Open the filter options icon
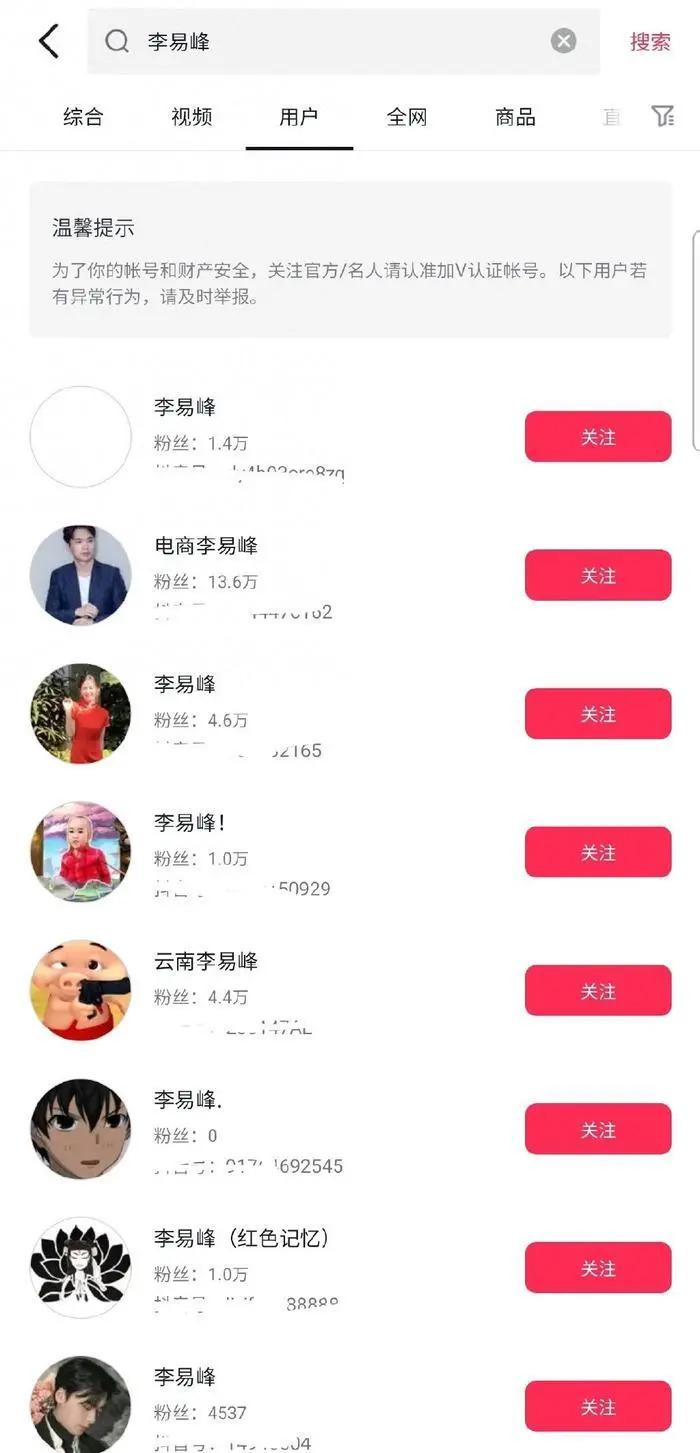This screenshot has height=1453, width=700. click(x=662, y=117)
